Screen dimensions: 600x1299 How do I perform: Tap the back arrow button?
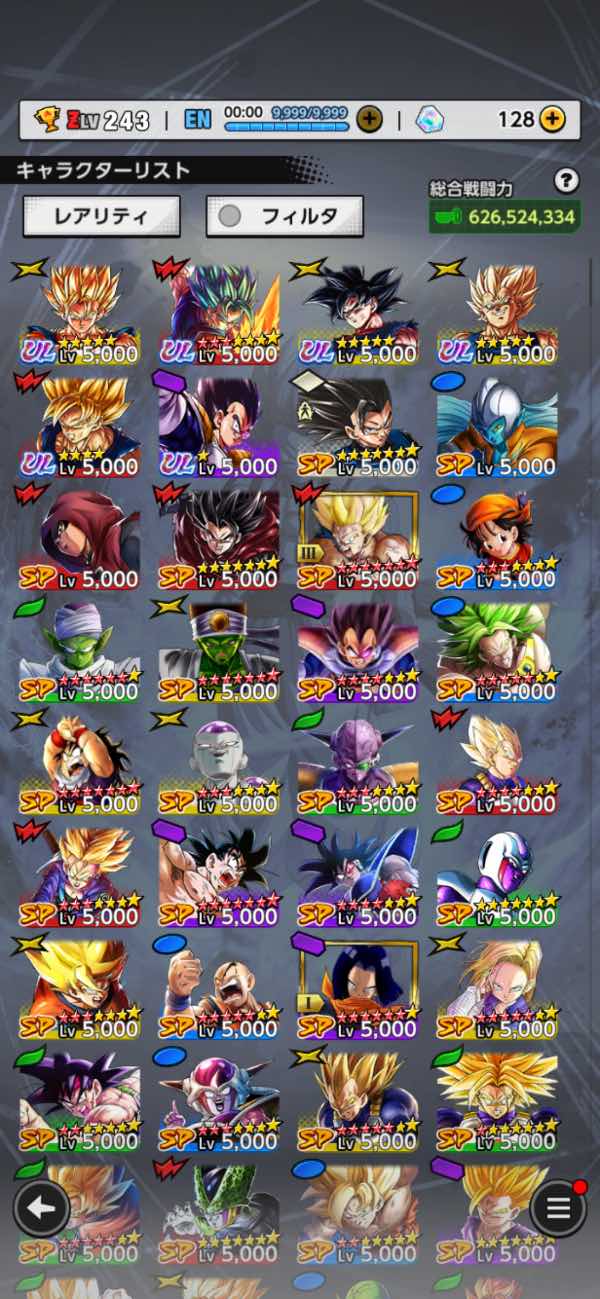coord(41,1208)
